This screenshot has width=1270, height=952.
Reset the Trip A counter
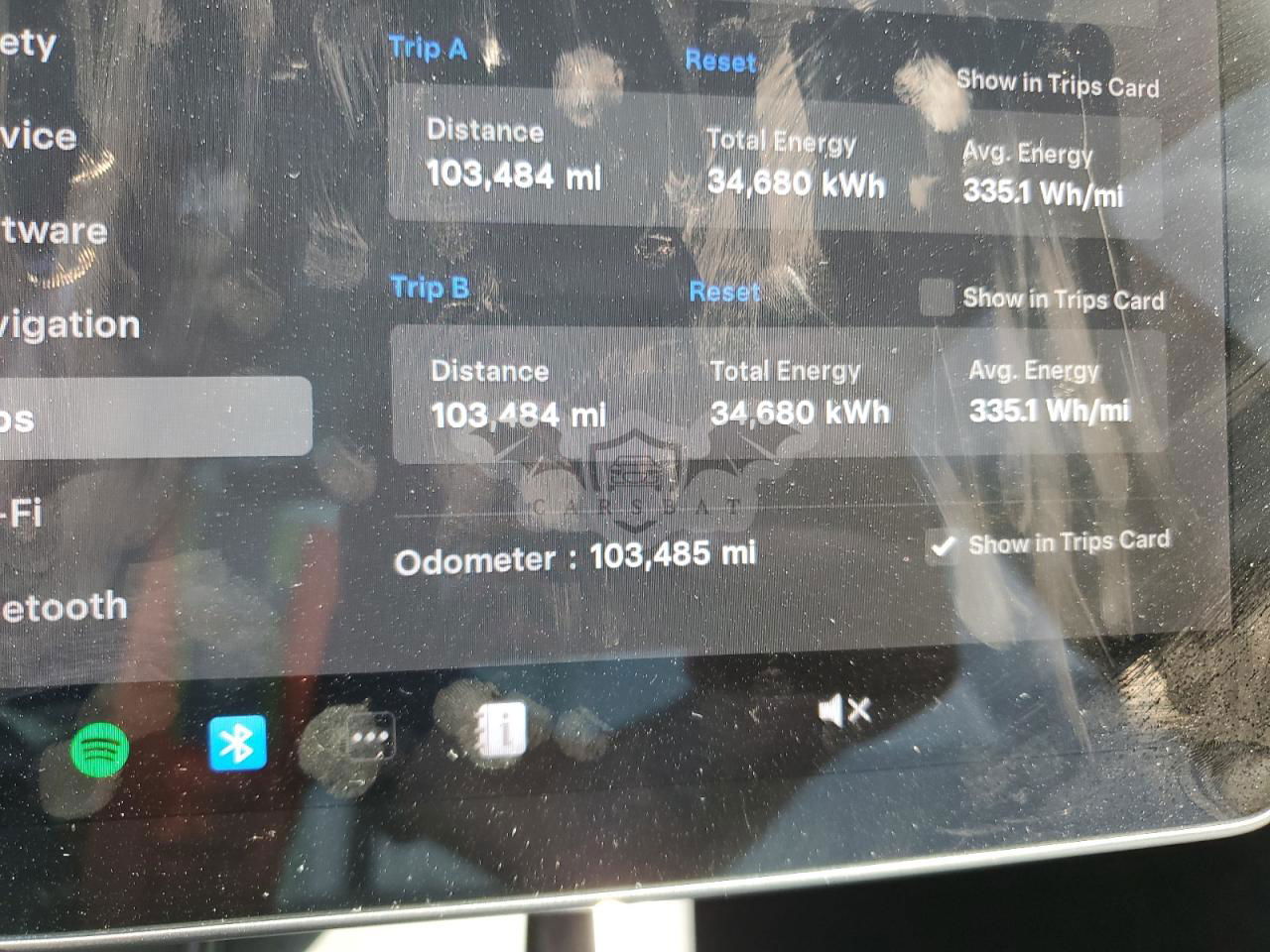(720, 61)
